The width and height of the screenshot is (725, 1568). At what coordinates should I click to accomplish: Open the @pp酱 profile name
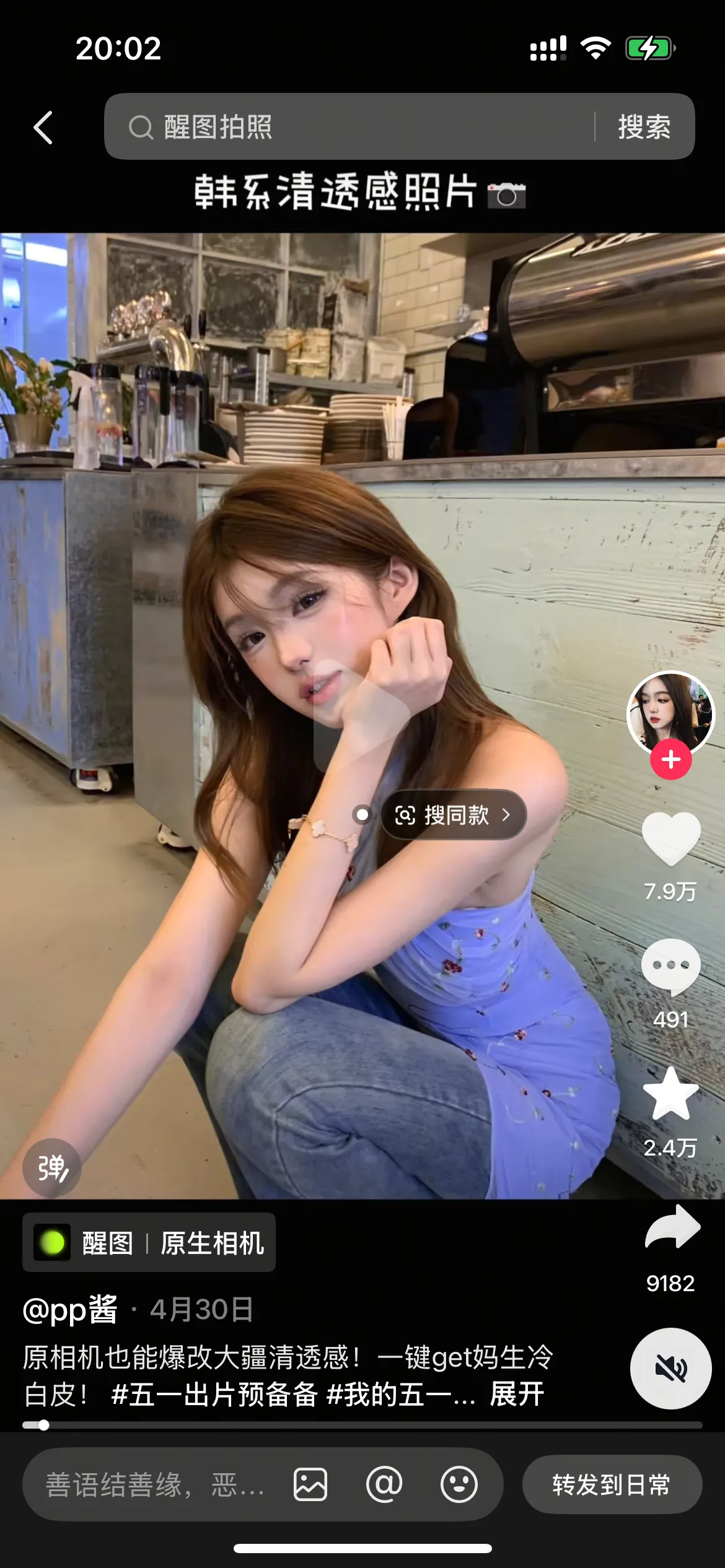[x=70, y=1309]
